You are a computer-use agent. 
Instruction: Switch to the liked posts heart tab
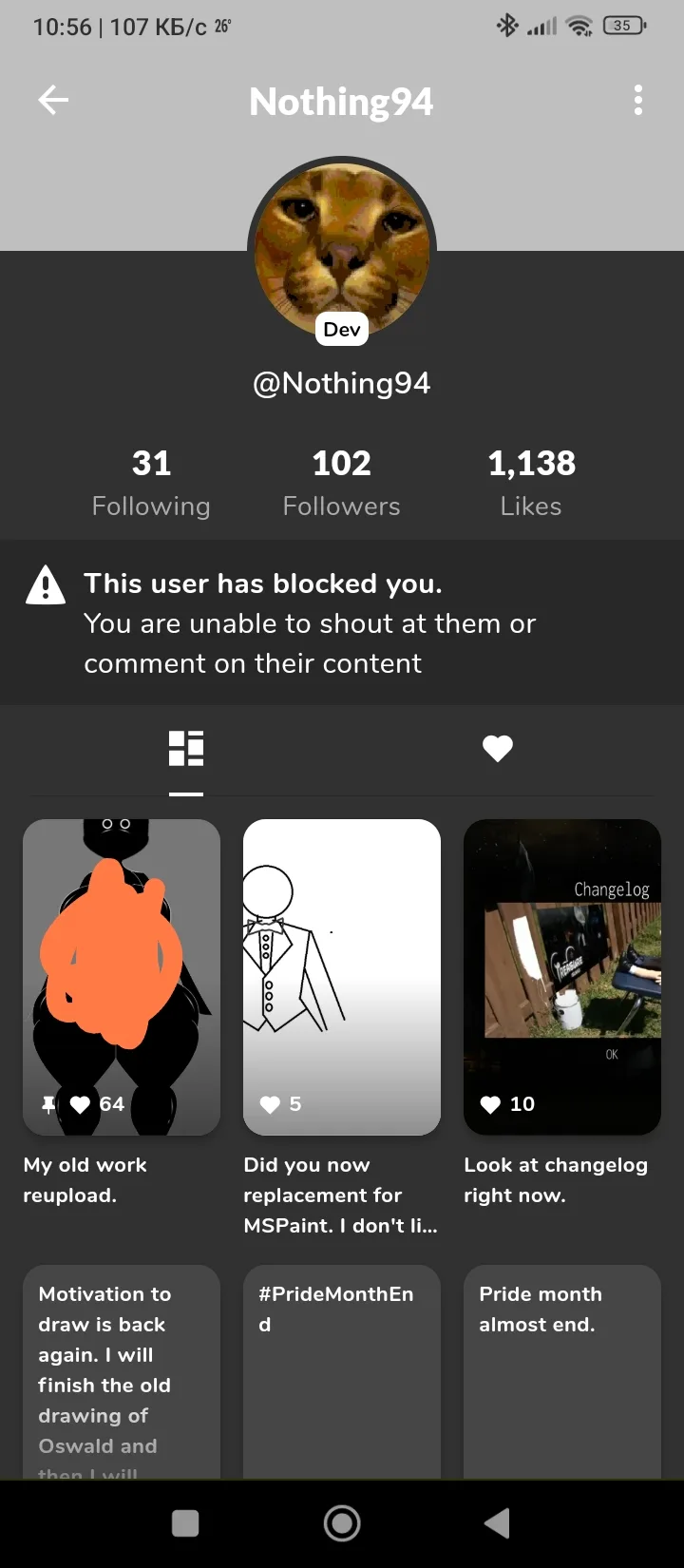pos(498,749)
